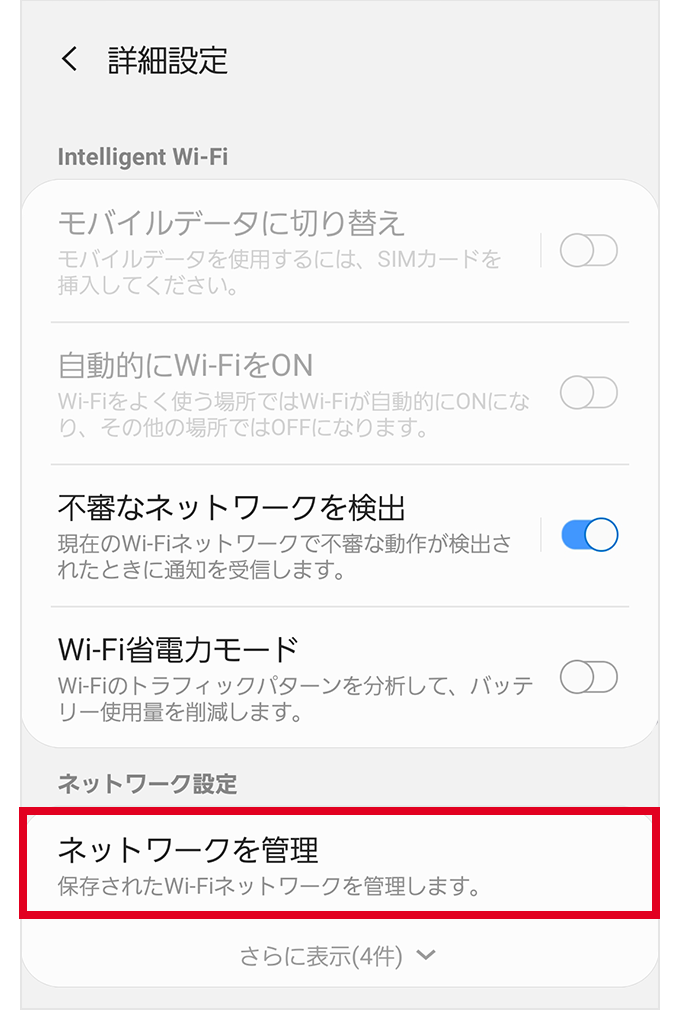This screenshot has height=1010, width=680.
Task: Enable Wi-Fi省電力モード switch
Action: click(589, 678)
